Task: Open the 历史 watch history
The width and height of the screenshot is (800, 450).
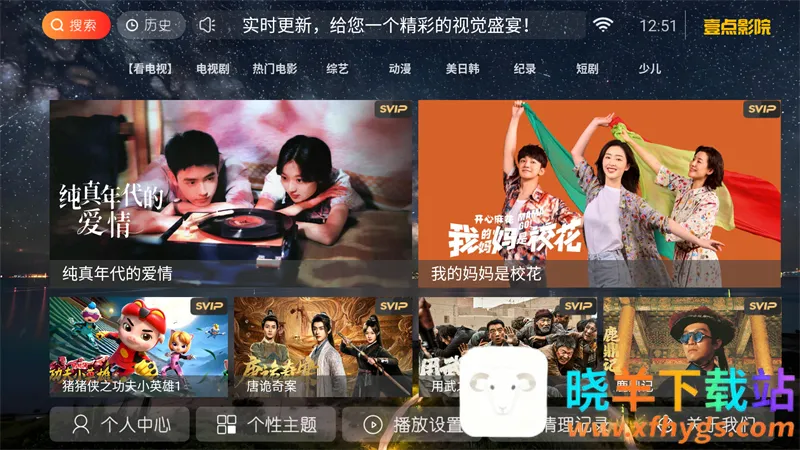Action: (x=151, y=25)
